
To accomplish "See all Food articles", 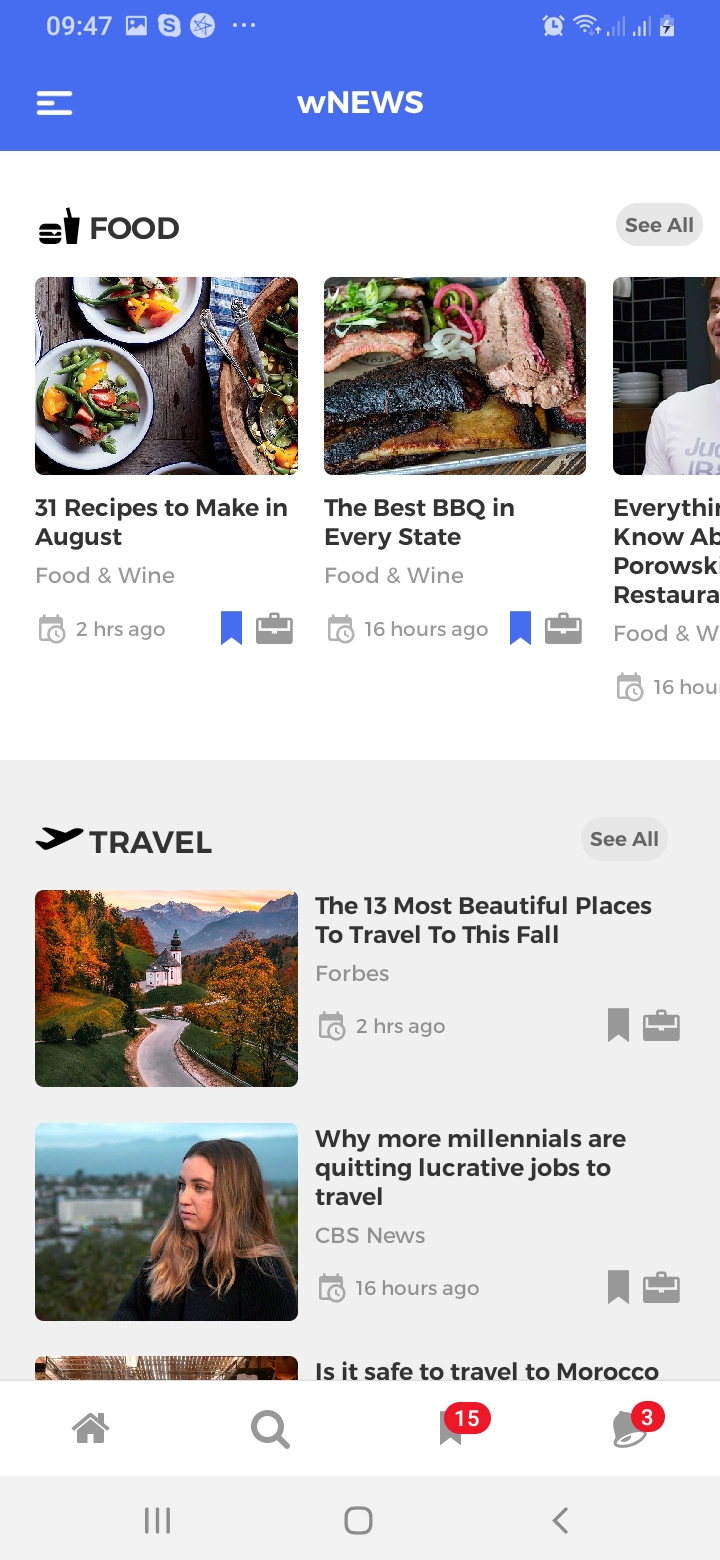I will [x=659, y=225].
